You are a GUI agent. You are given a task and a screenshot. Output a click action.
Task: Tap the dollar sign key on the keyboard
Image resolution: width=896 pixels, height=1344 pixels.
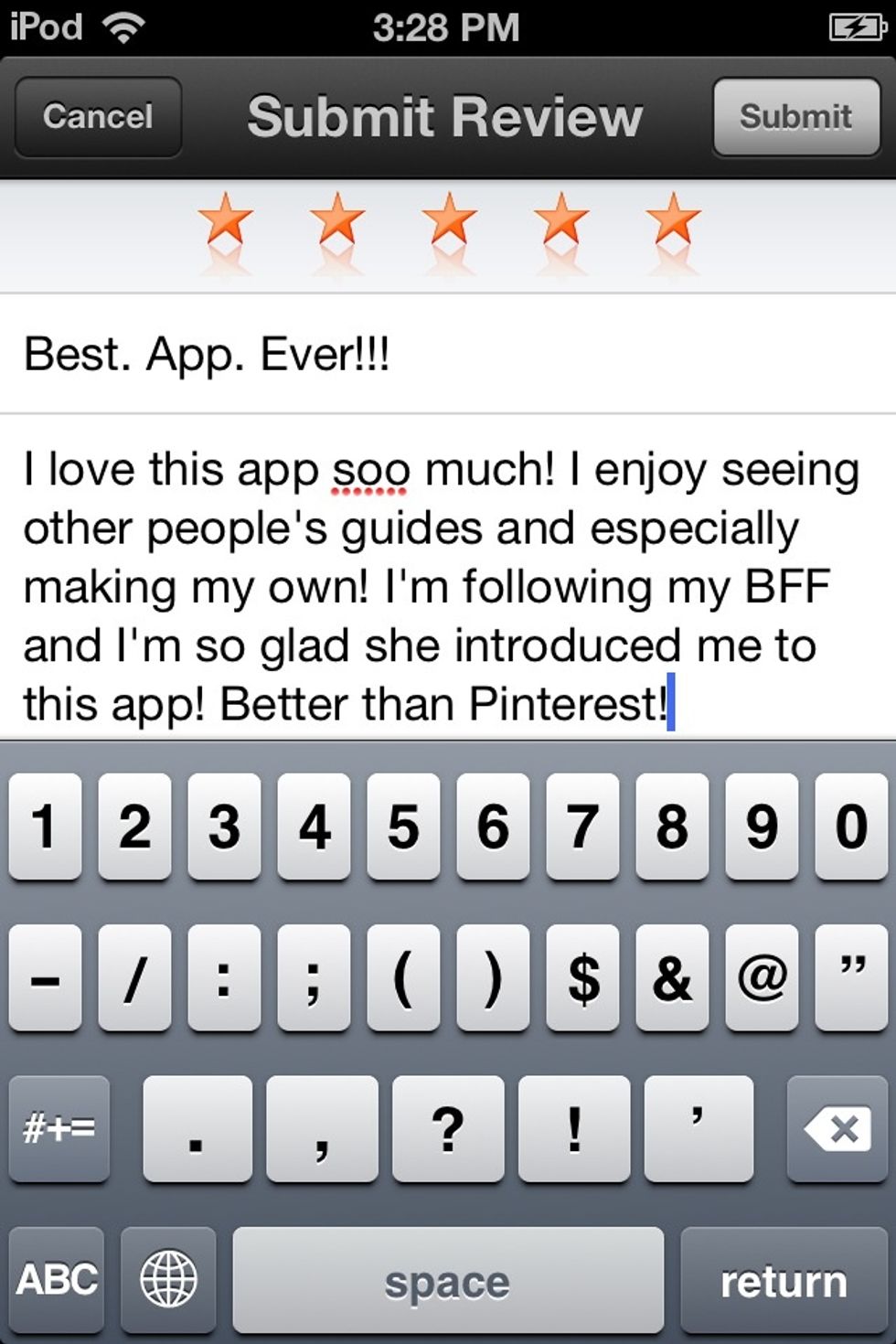pos(582,978)
